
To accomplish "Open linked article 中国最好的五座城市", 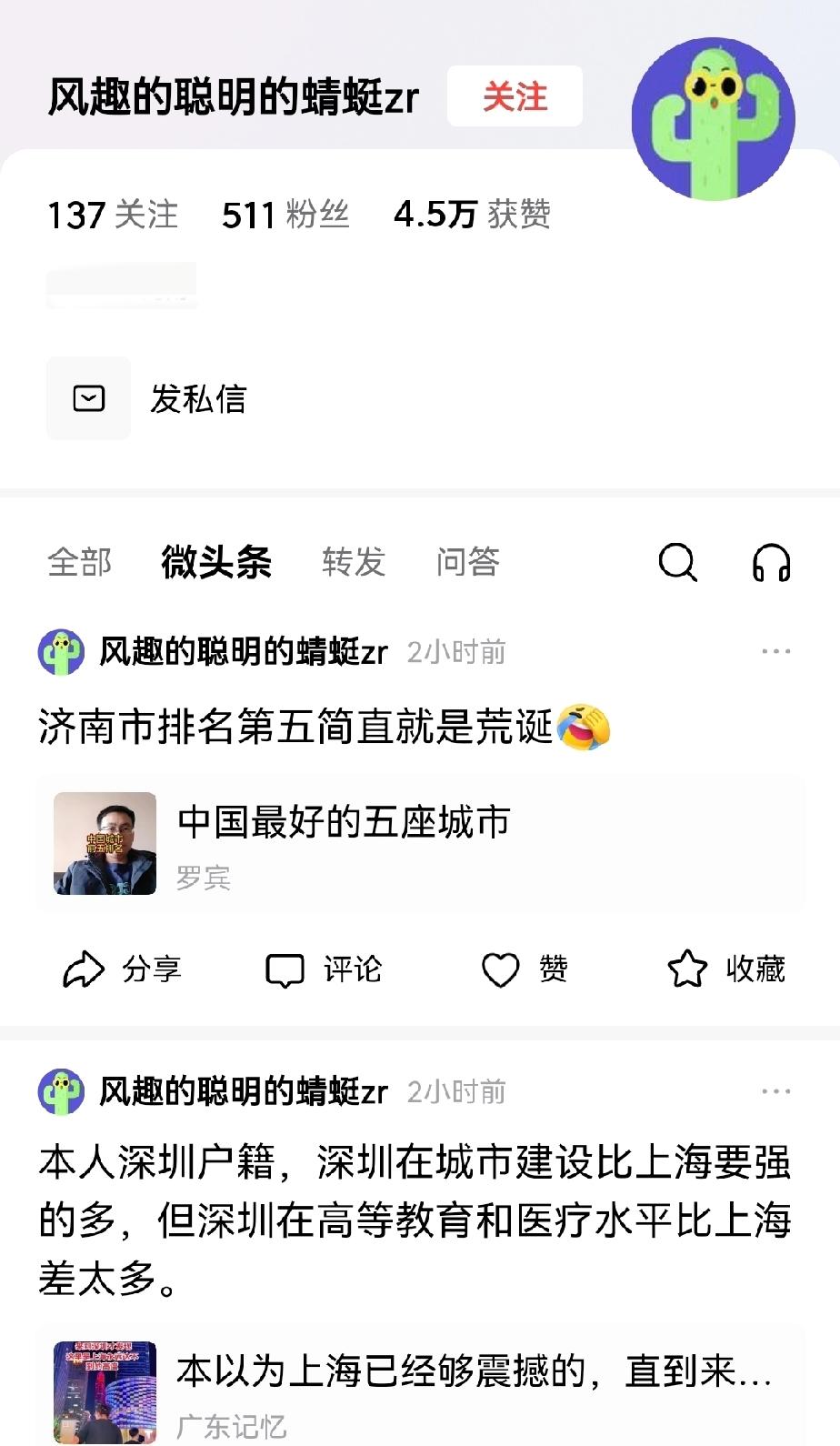I will [x=421, y=843].
